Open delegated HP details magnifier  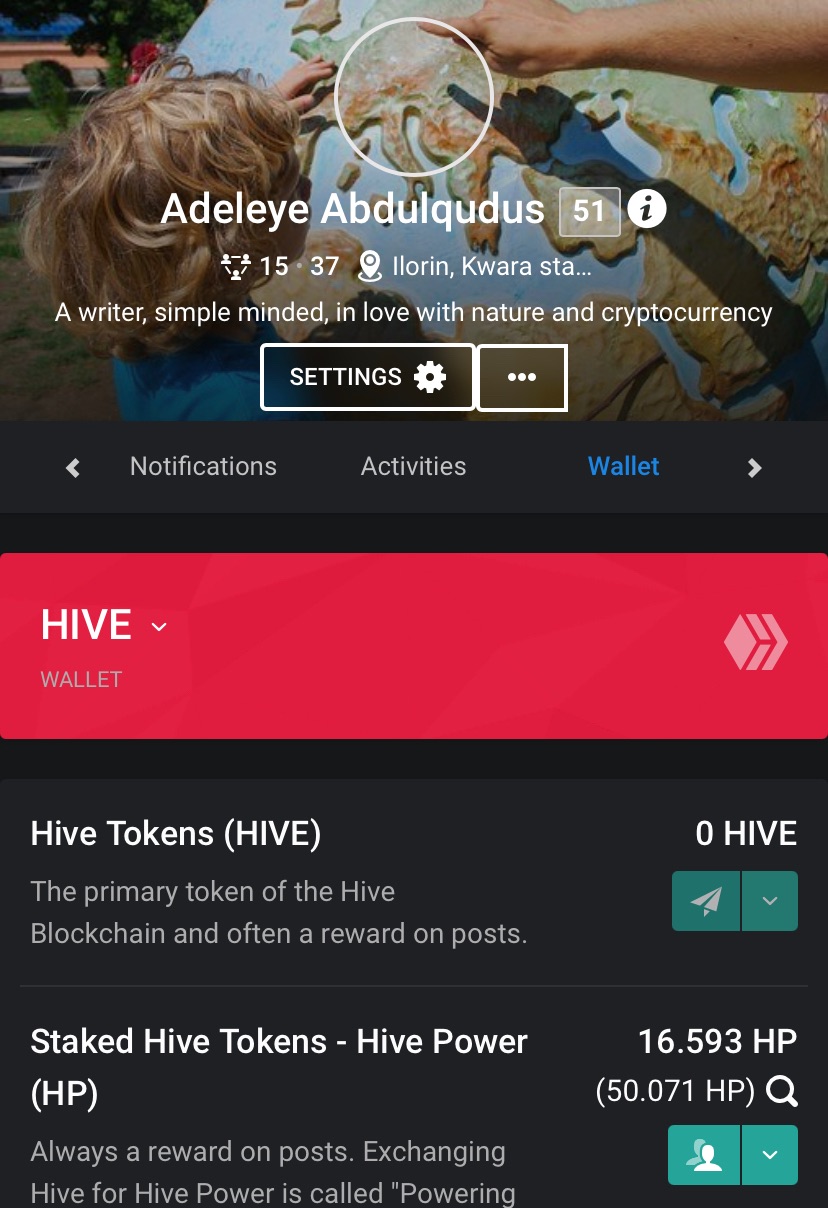(782, 1091)
